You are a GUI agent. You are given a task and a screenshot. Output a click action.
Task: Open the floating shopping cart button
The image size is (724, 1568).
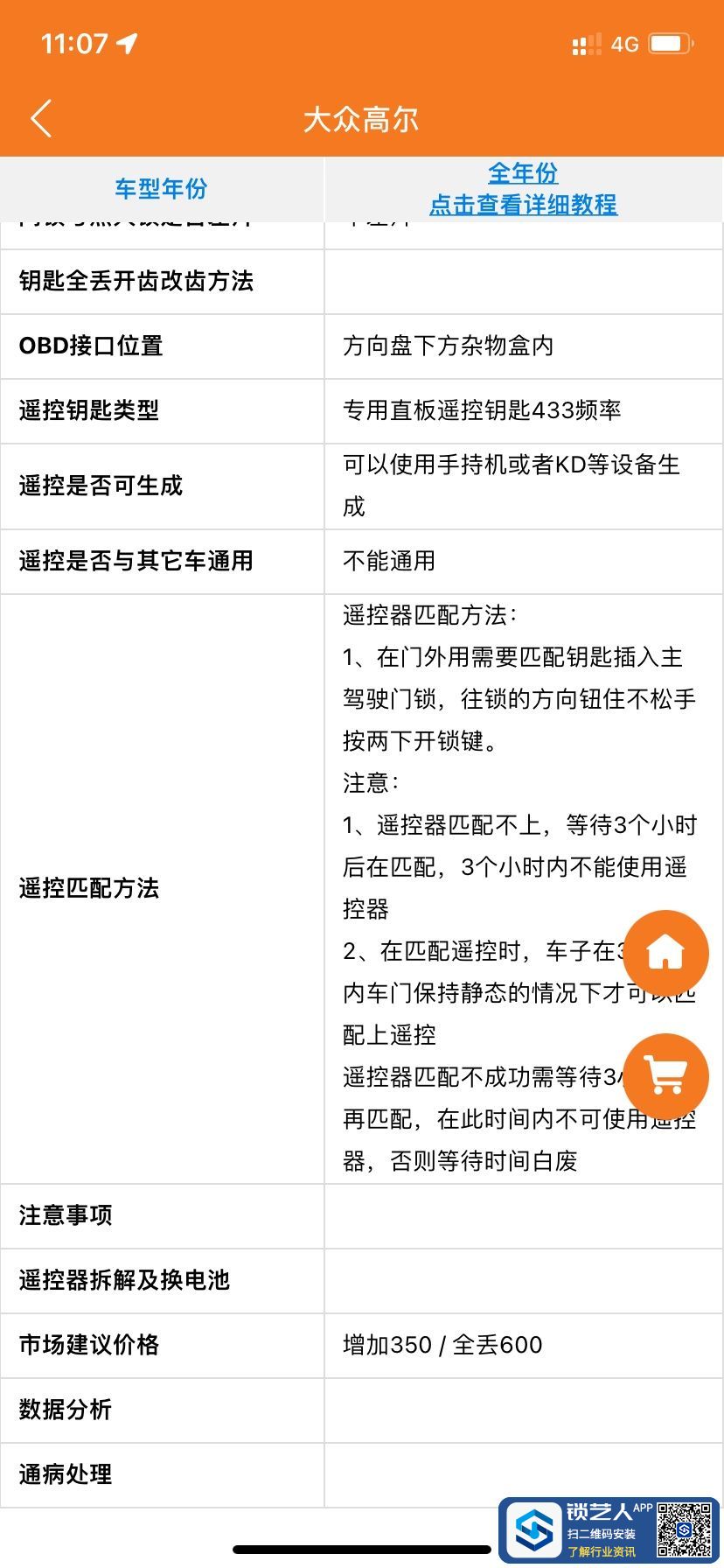[x=666, y=1074]
